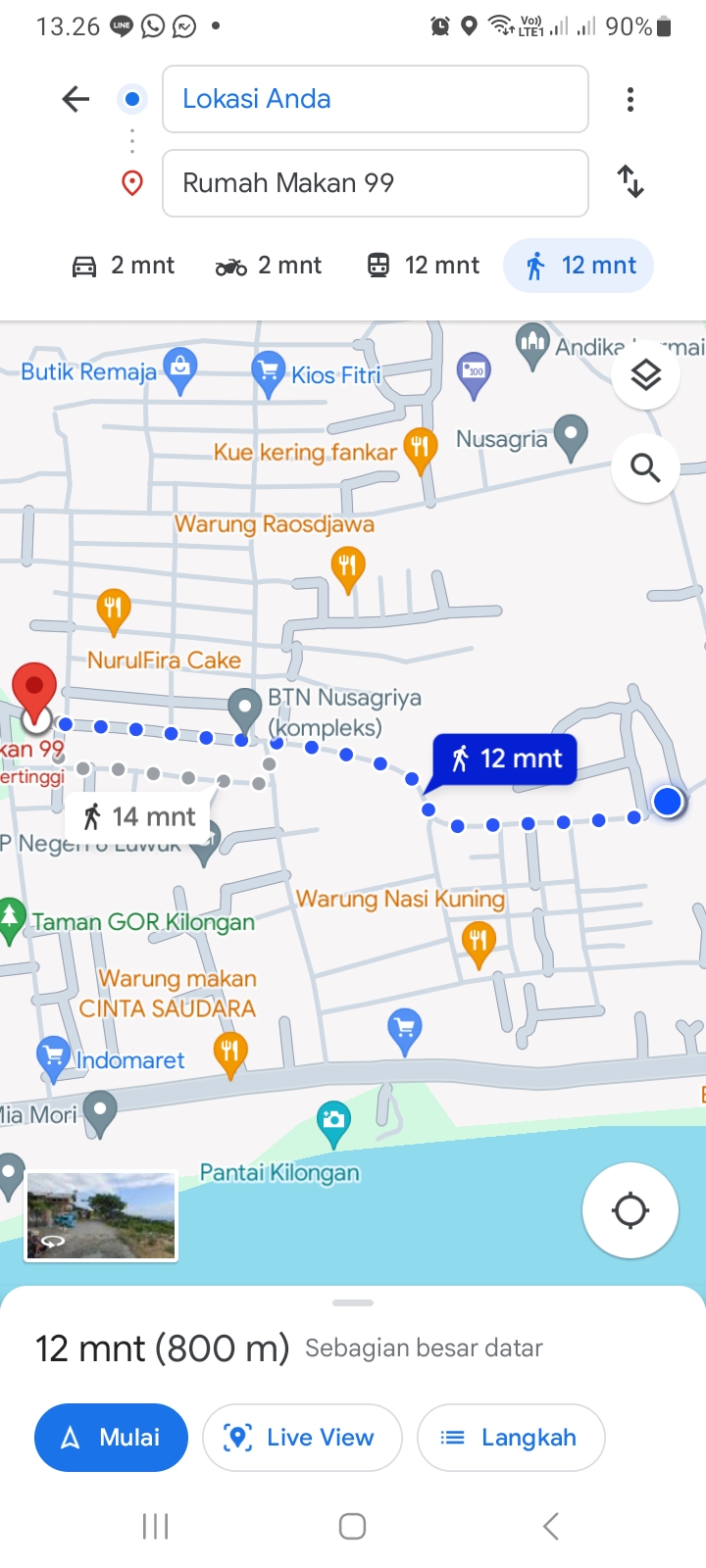Search along the route with magnifier
Viewport: 706px width, 1568px height.
[x=645, y=467]
